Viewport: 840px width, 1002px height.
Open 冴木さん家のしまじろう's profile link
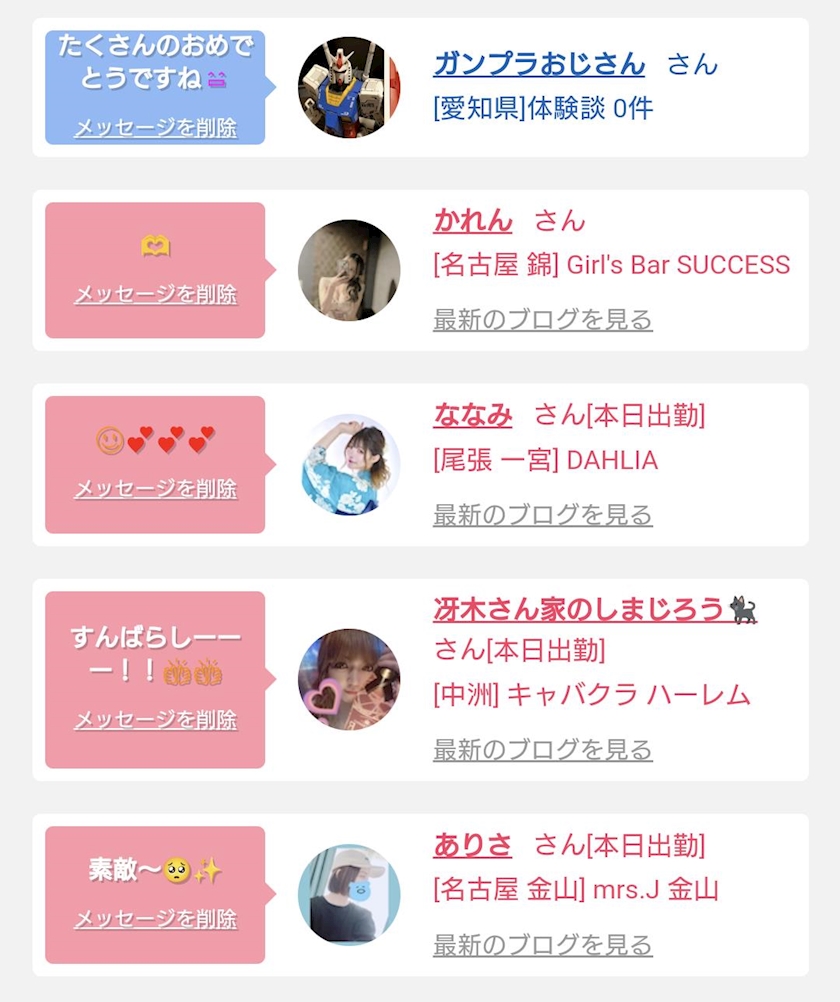595,610
